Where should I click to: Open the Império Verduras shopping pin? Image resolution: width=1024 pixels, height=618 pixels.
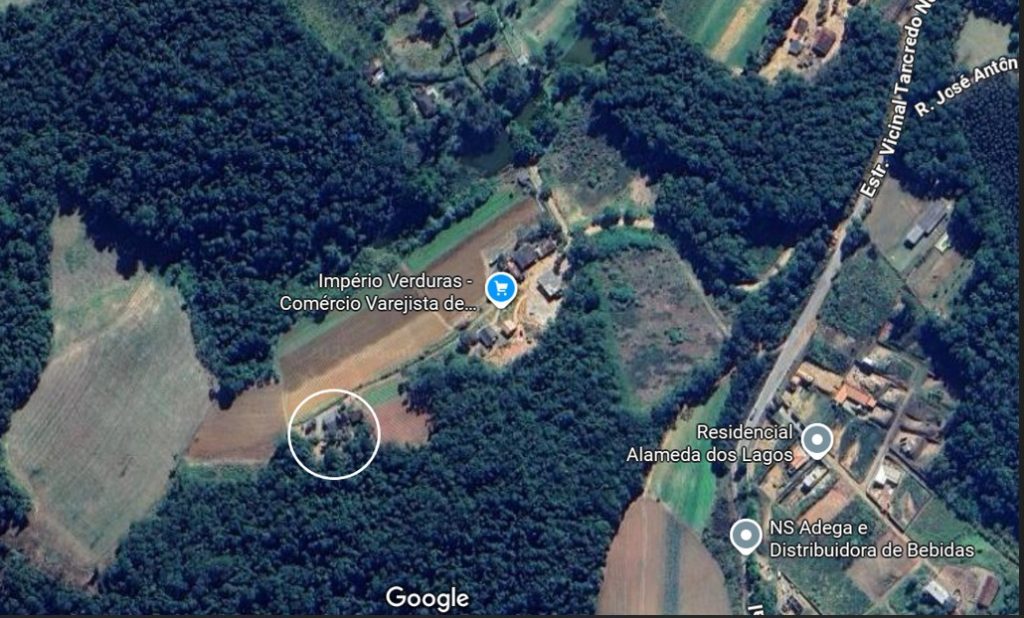point(500,289)
